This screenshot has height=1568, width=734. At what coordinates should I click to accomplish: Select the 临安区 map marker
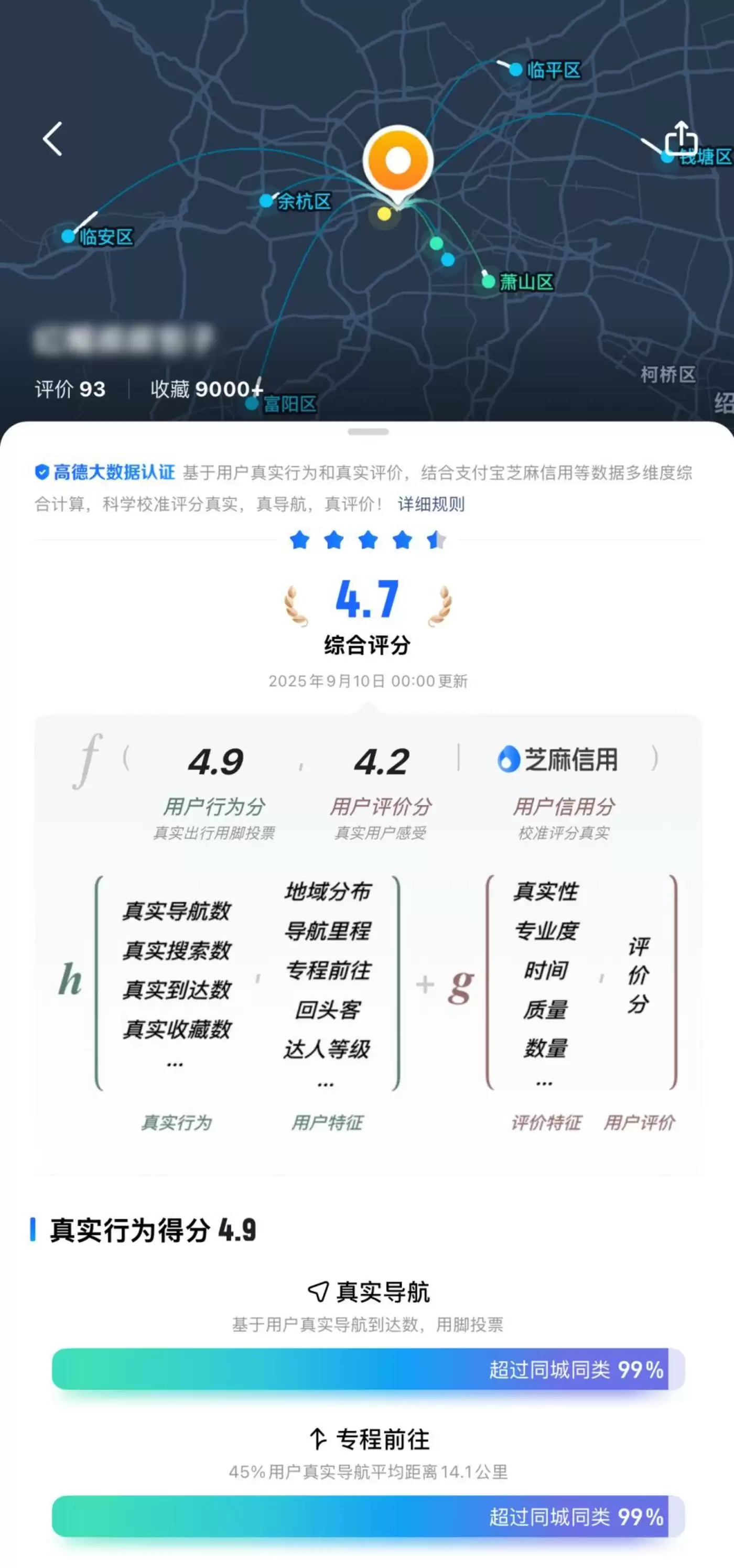click(x=67, y=237)
